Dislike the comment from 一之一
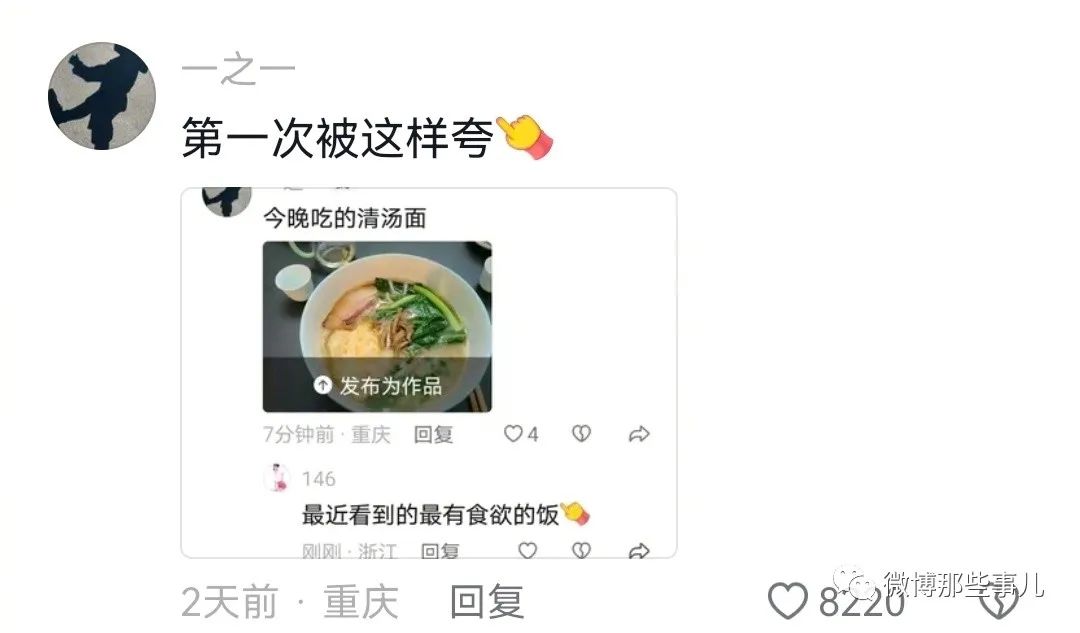This screenshot has height=633, width=1080. (x=997, y=604)
